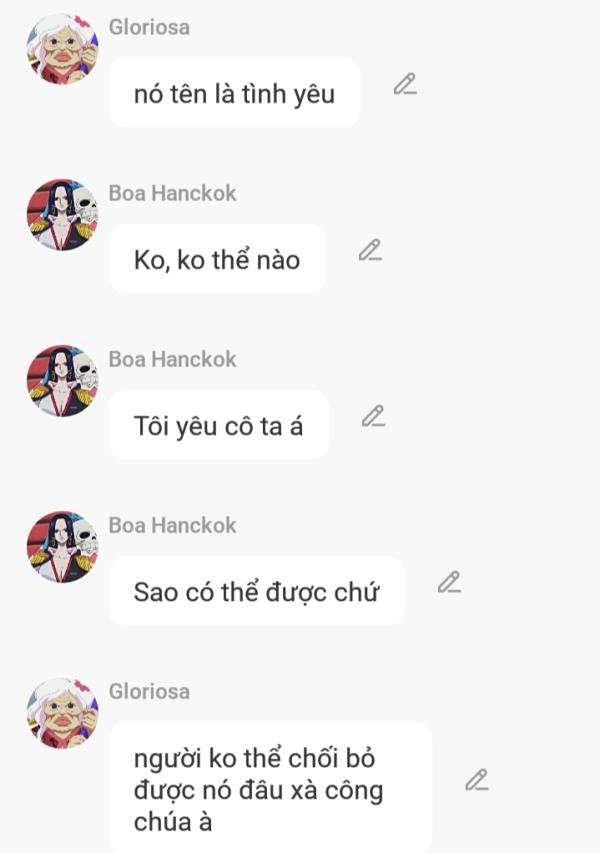
Task: Open Boa Hanckok's avatar beside "Sao có thể được chứ"
Action: 62,547
